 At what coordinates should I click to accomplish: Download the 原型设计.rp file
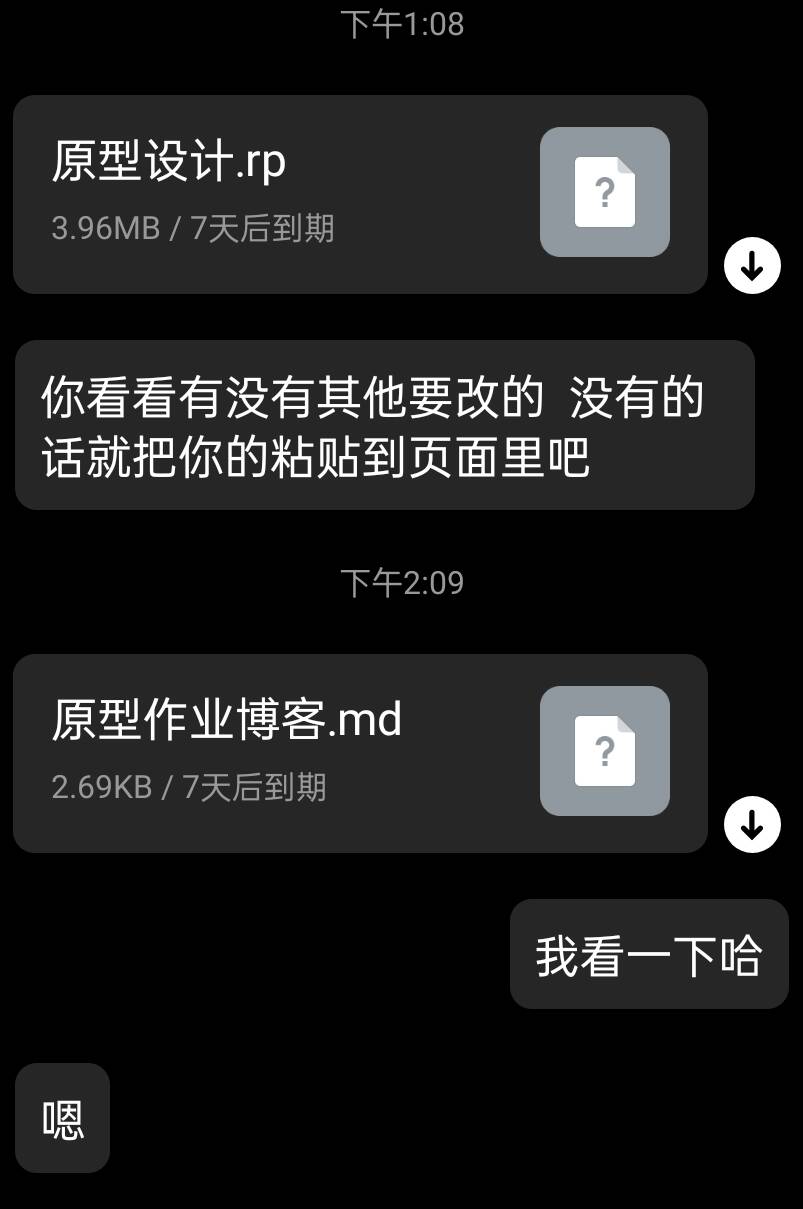click(x=752, y=266)
